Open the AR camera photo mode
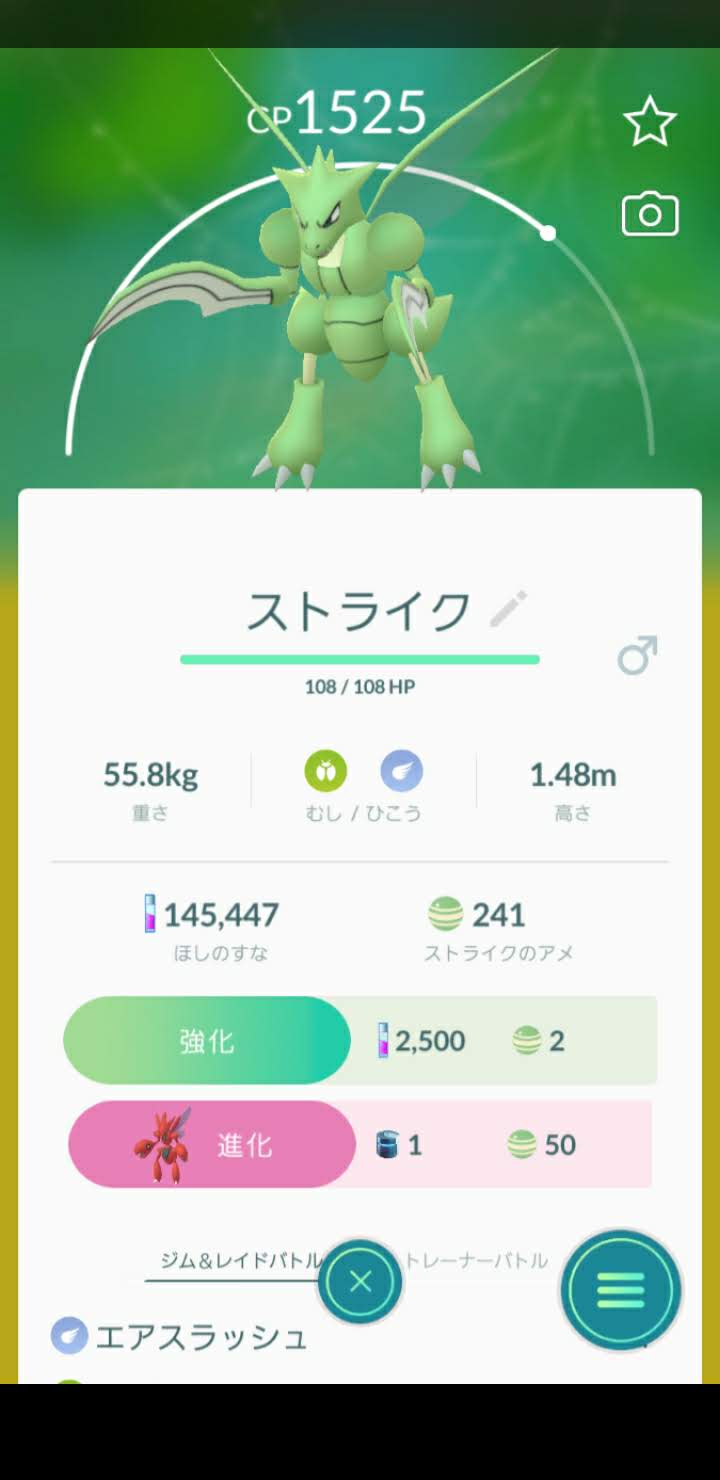The width and height of the screenshot is (720, 1480). [650, 215]
